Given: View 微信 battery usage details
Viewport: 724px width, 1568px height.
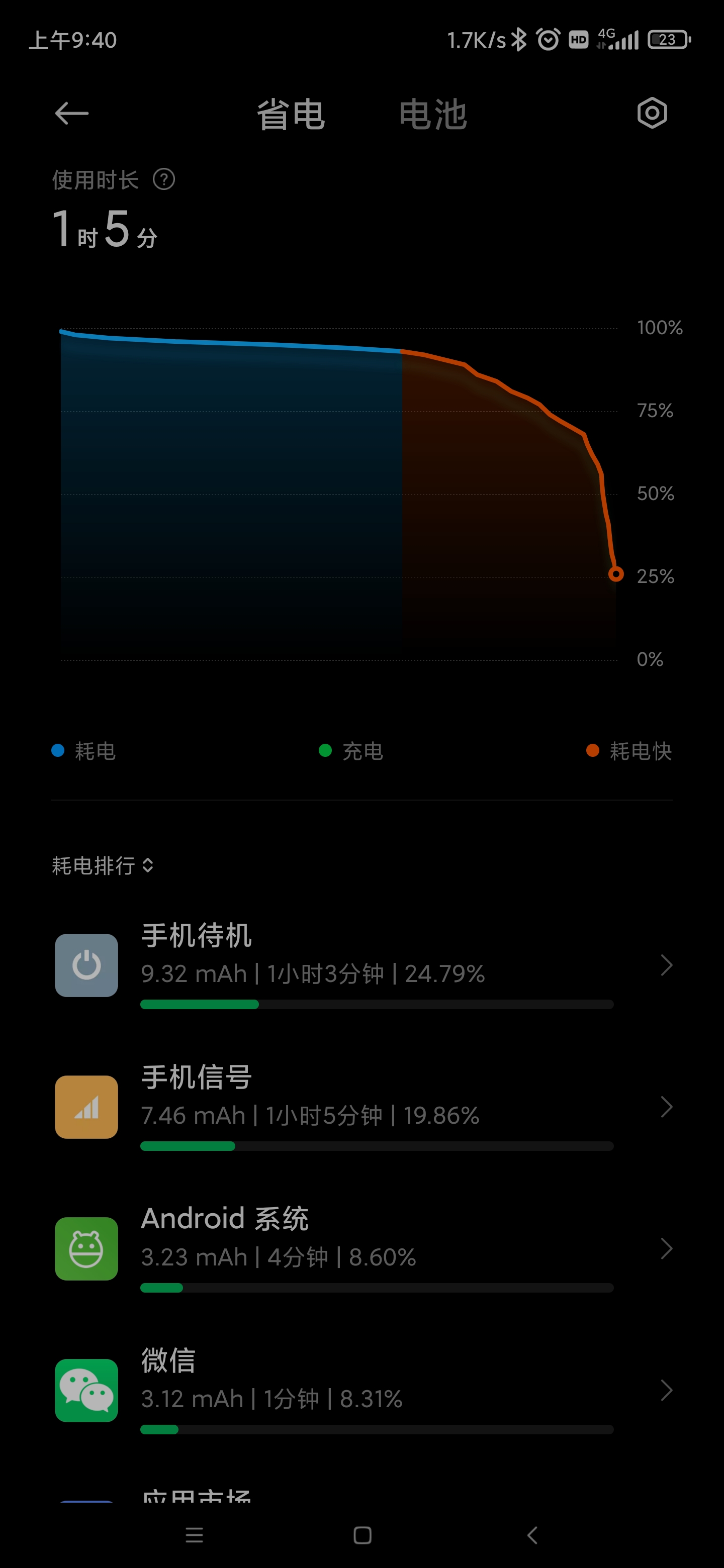Looking at the screenshot, I should pos(361,1390).
